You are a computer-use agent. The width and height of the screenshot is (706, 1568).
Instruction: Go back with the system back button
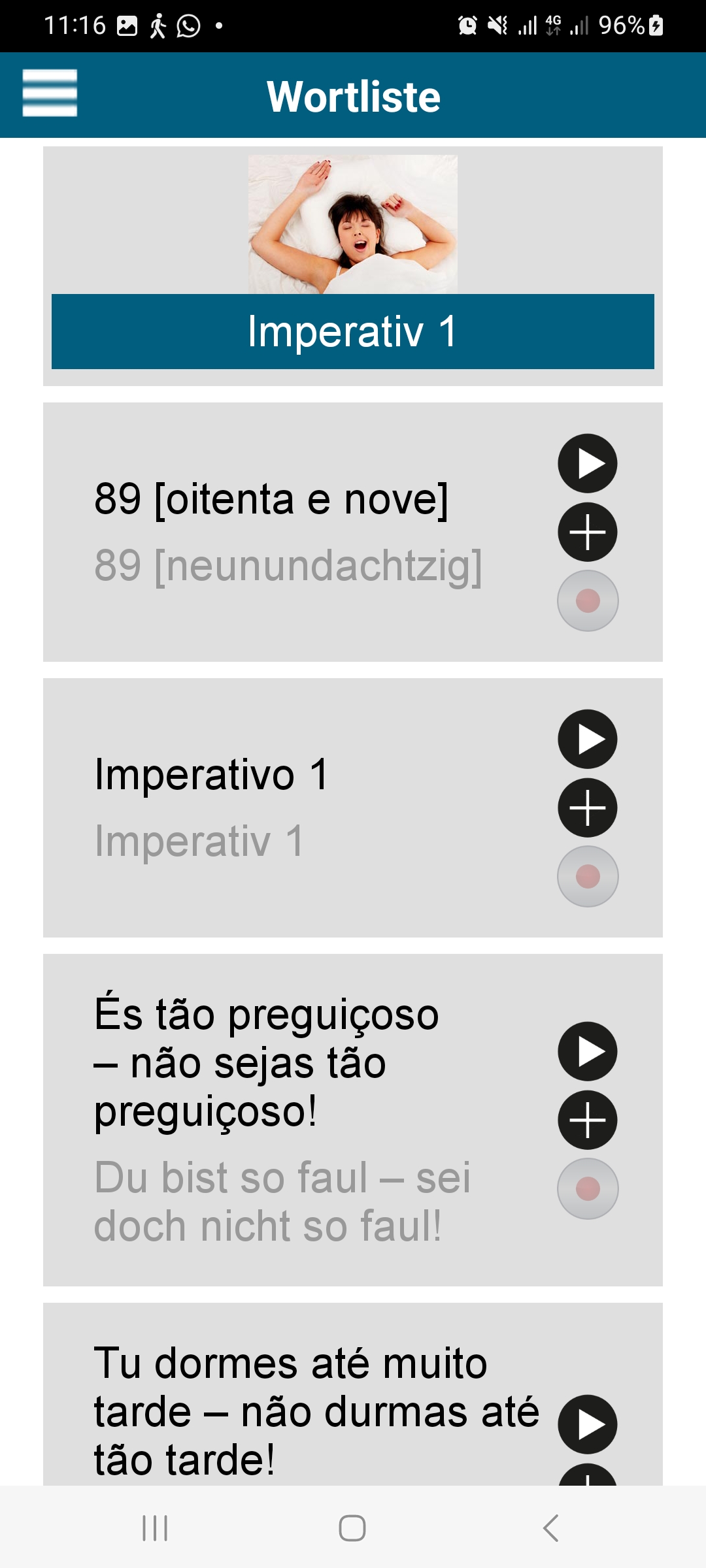coord(550,1528)
